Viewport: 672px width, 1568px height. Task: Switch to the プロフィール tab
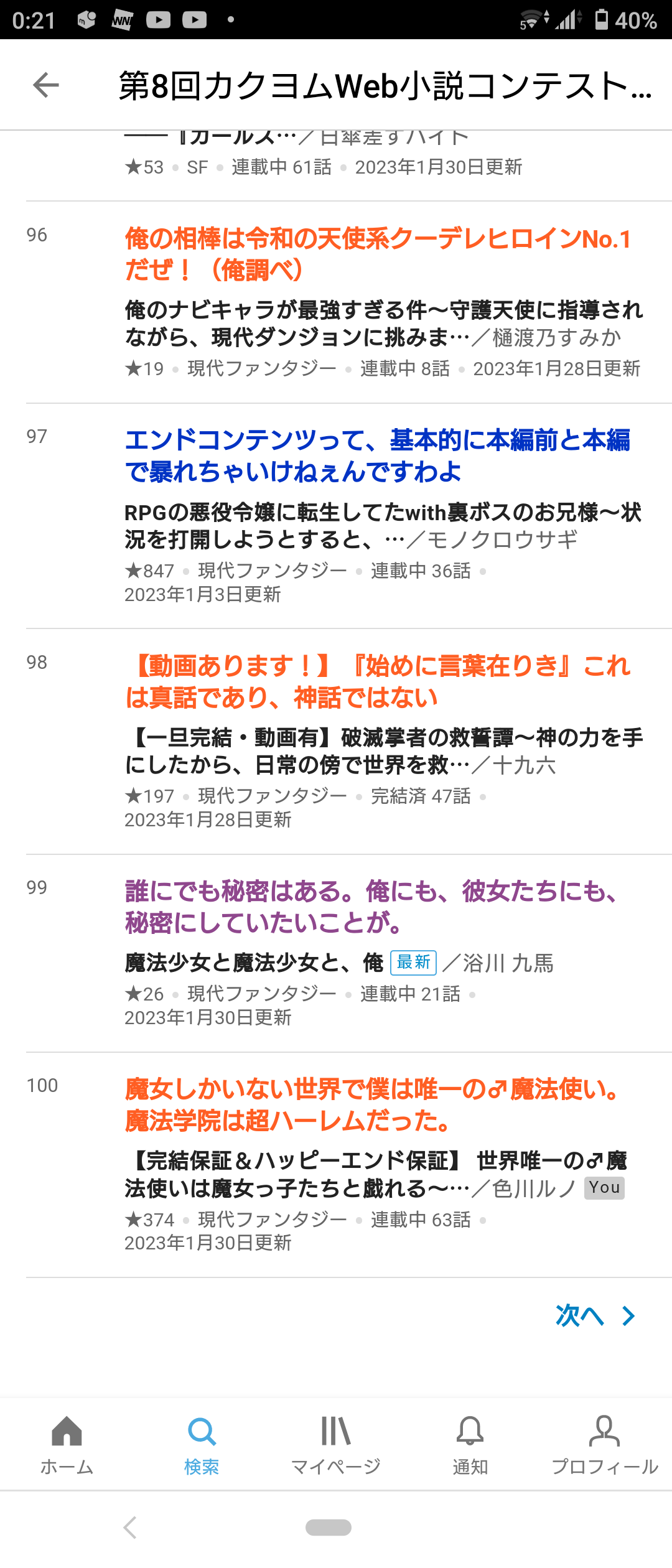click(x=604, y=1445)
